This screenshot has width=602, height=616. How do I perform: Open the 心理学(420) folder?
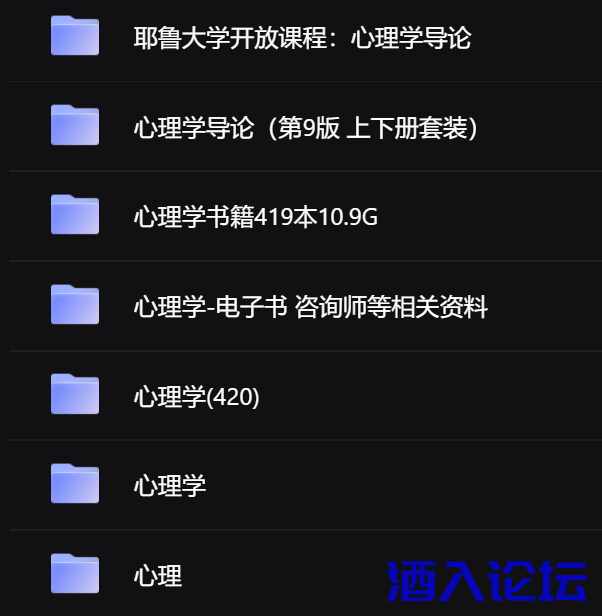click(196, 397)
